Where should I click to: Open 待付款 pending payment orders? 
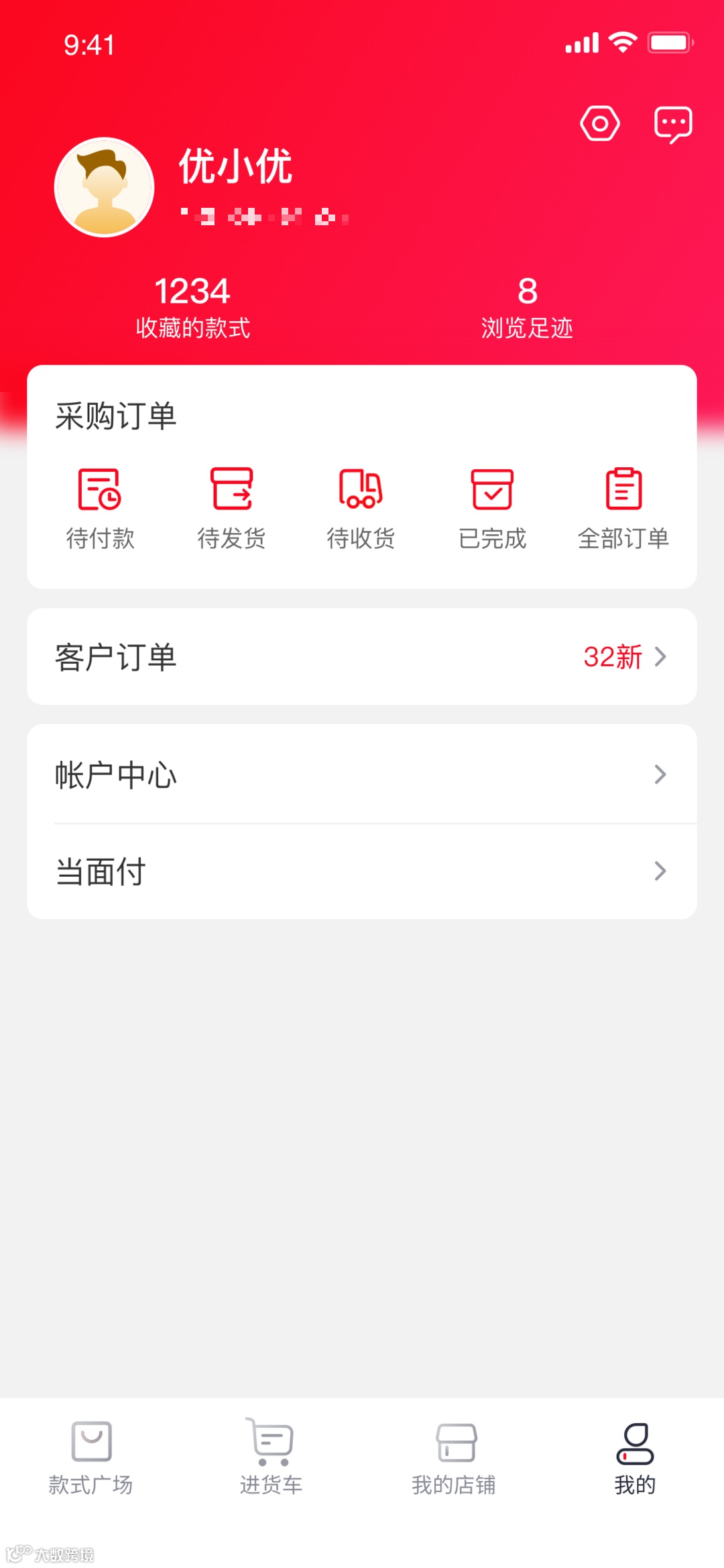click(x=100, y=507)
